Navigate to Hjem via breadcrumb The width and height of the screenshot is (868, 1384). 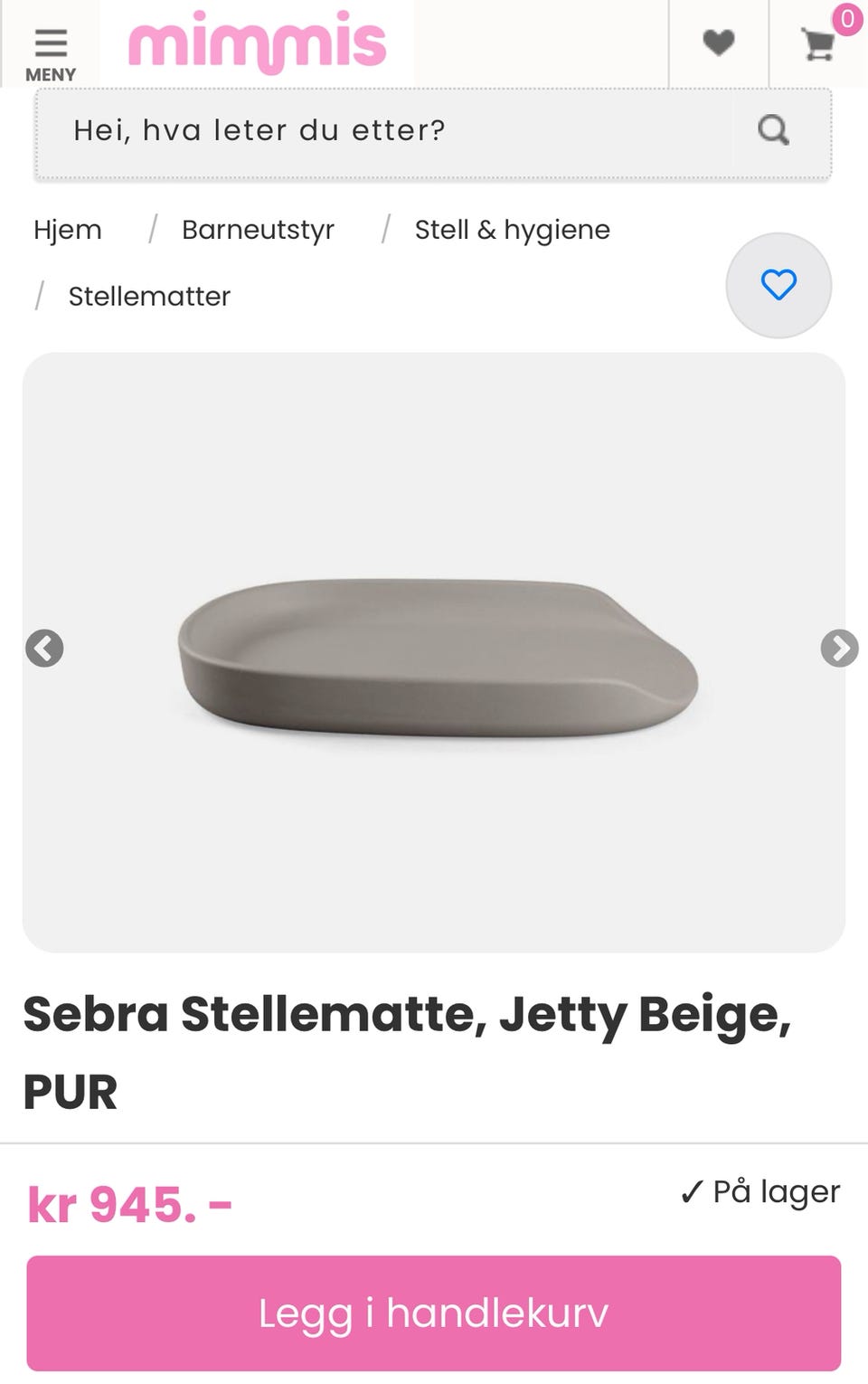(x=67, y=229)
